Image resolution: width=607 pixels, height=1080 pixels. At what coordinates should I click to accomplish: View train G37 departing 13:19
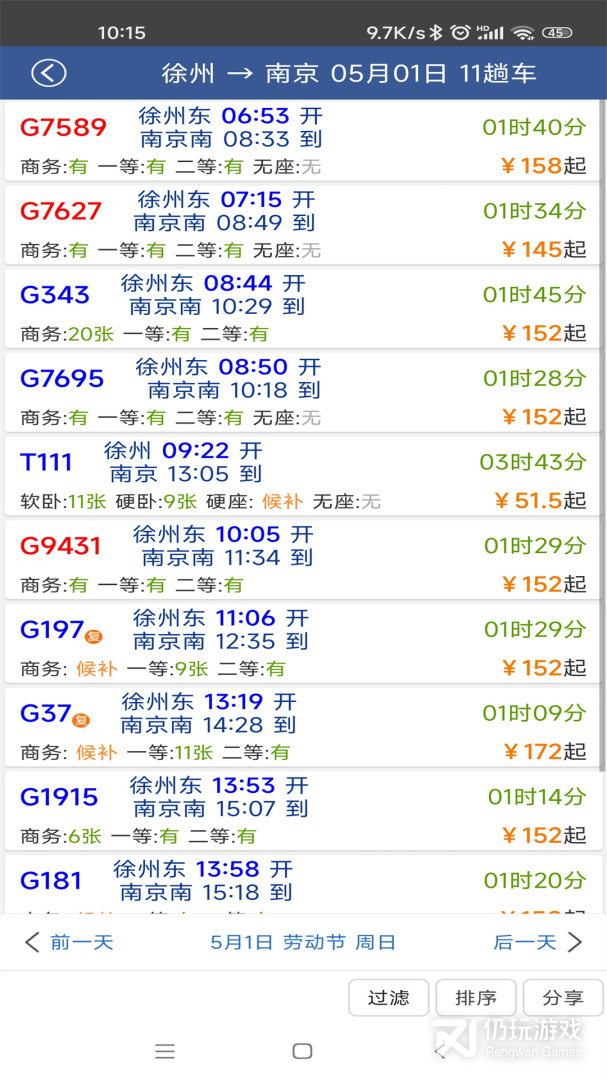[x=302, y=727]
